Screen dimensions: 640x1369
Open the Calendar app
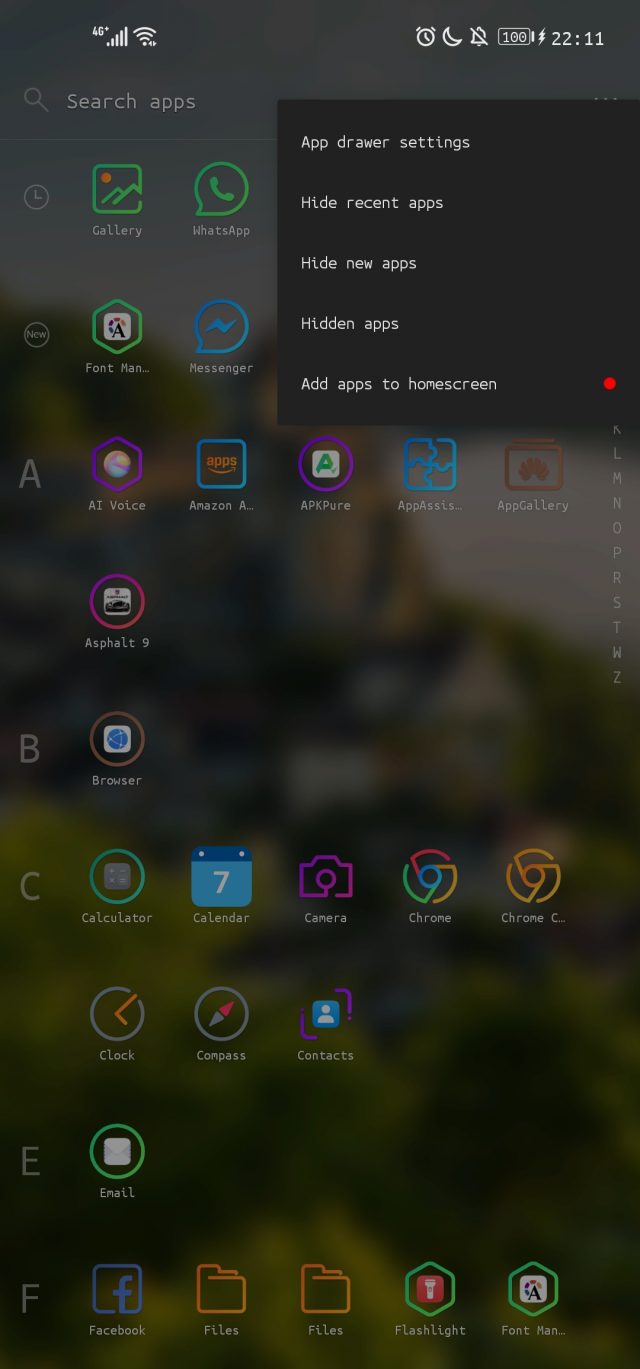pyautogui.click(x=221, y=887)
